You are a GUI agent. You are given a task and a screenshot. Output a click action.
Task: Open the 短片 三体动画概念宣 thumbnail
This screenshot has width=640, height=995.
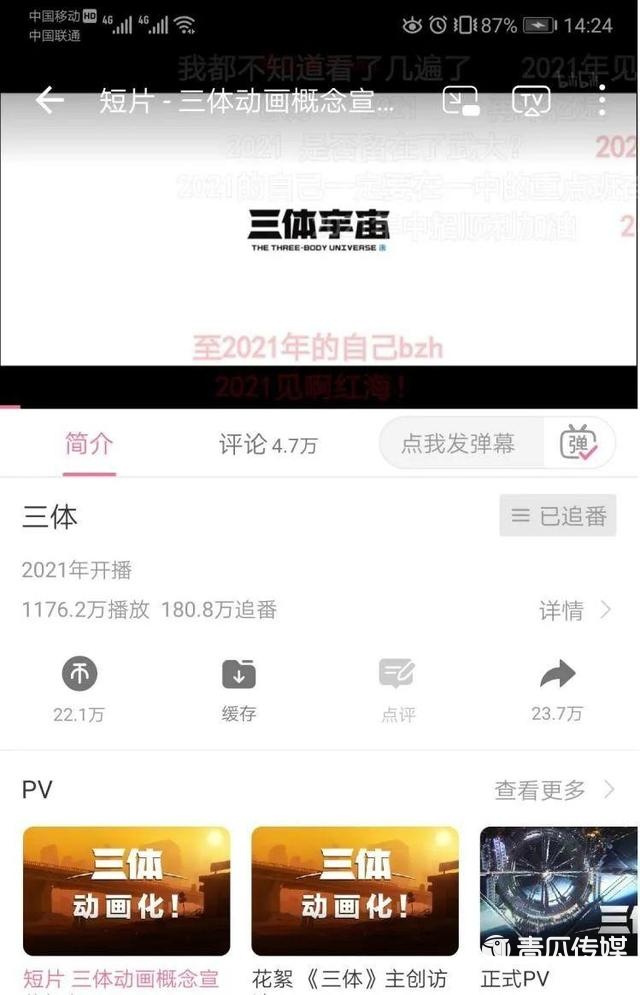(126, 889)
